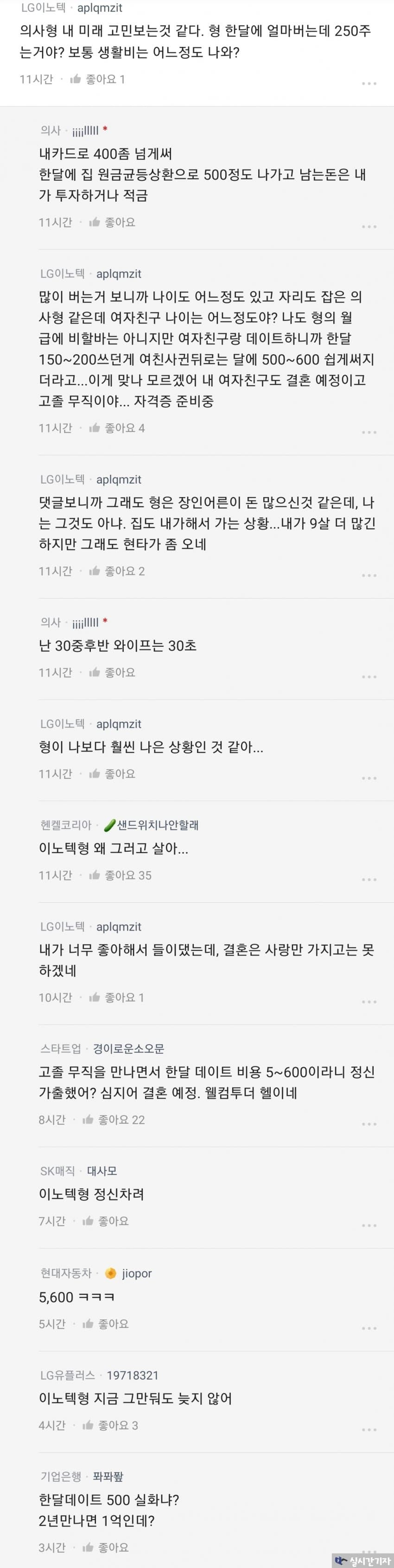Viewport: 394px width, 1568px height.
Task: Open options on '형이 나보다 훨씬 나은' comment
Action: 369,778
